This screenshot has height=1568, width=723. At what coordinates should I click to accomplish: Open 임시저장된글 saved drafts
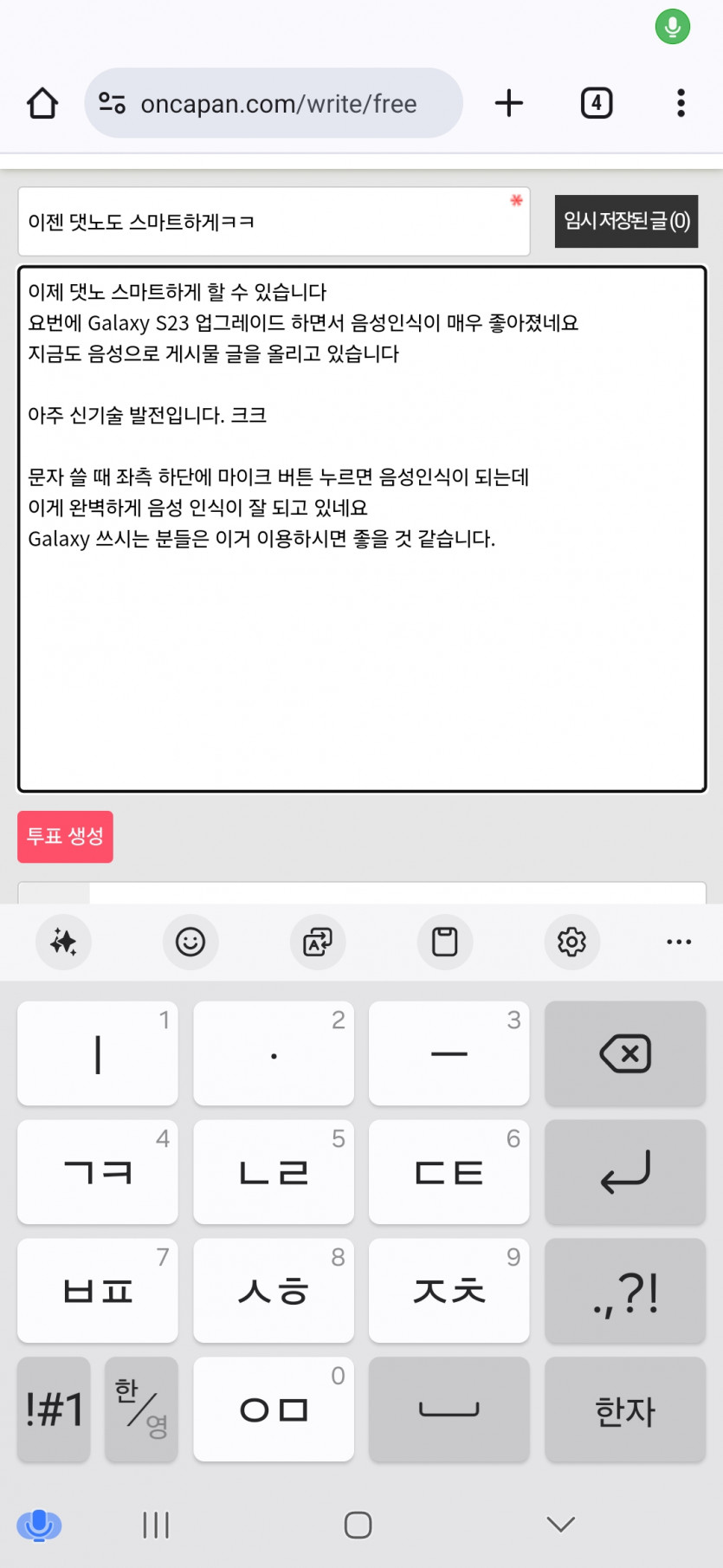[x=626, y=222]
